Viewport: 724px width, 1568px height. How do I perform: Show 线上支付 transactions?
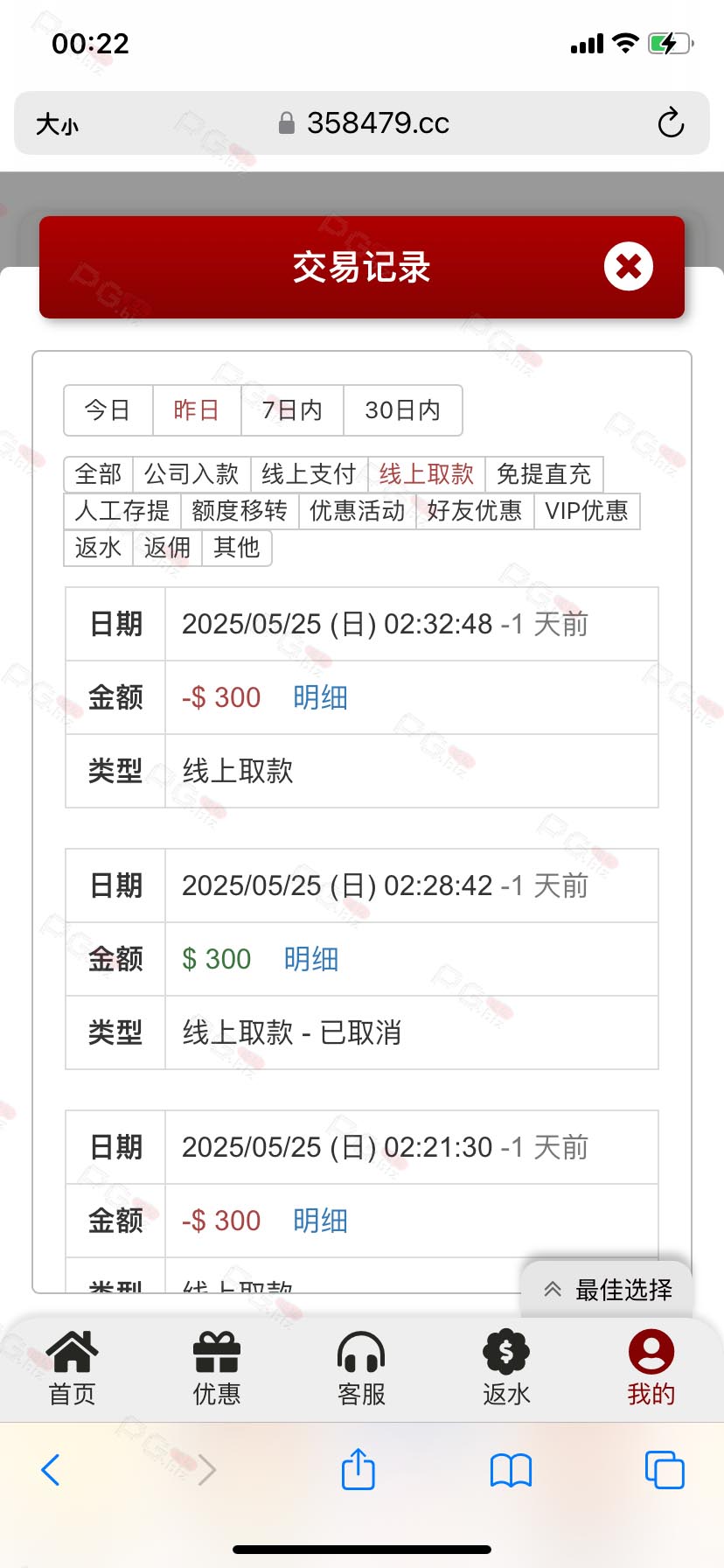[310, 474]
